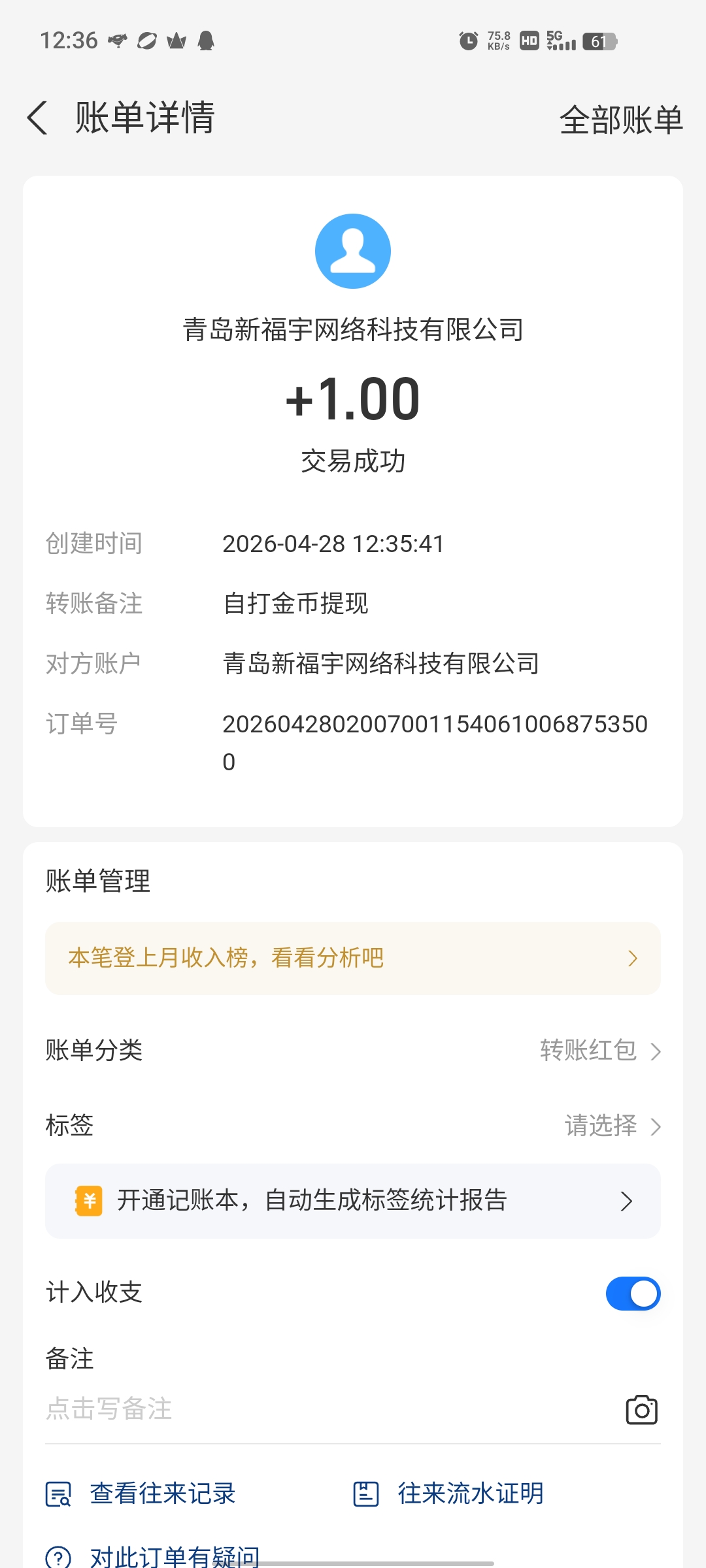The height and width of the screenshot is (1568, 706).
Task: Open 往来流水证明
Action: coord(448,1494)
